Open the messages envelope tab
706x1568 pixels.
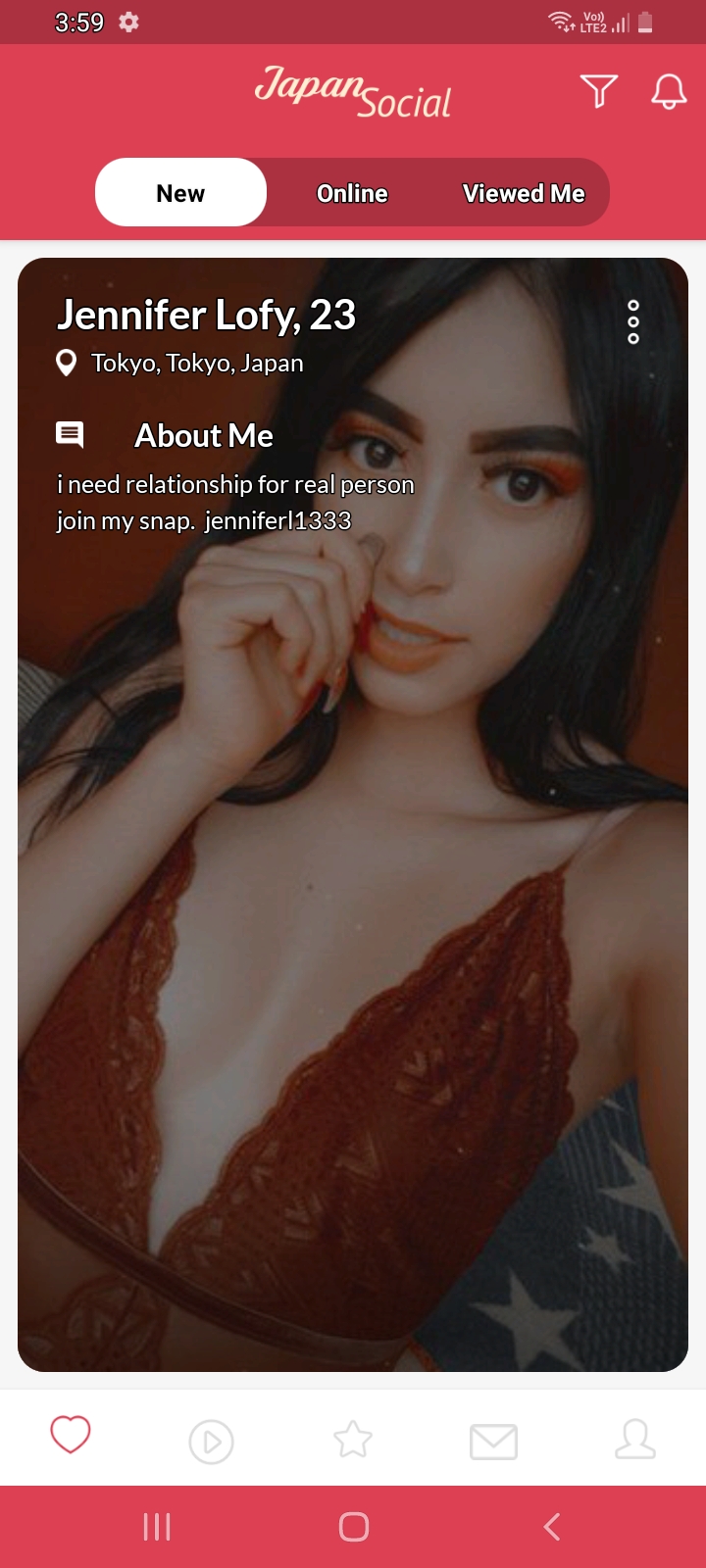(x=493, y=1442)
